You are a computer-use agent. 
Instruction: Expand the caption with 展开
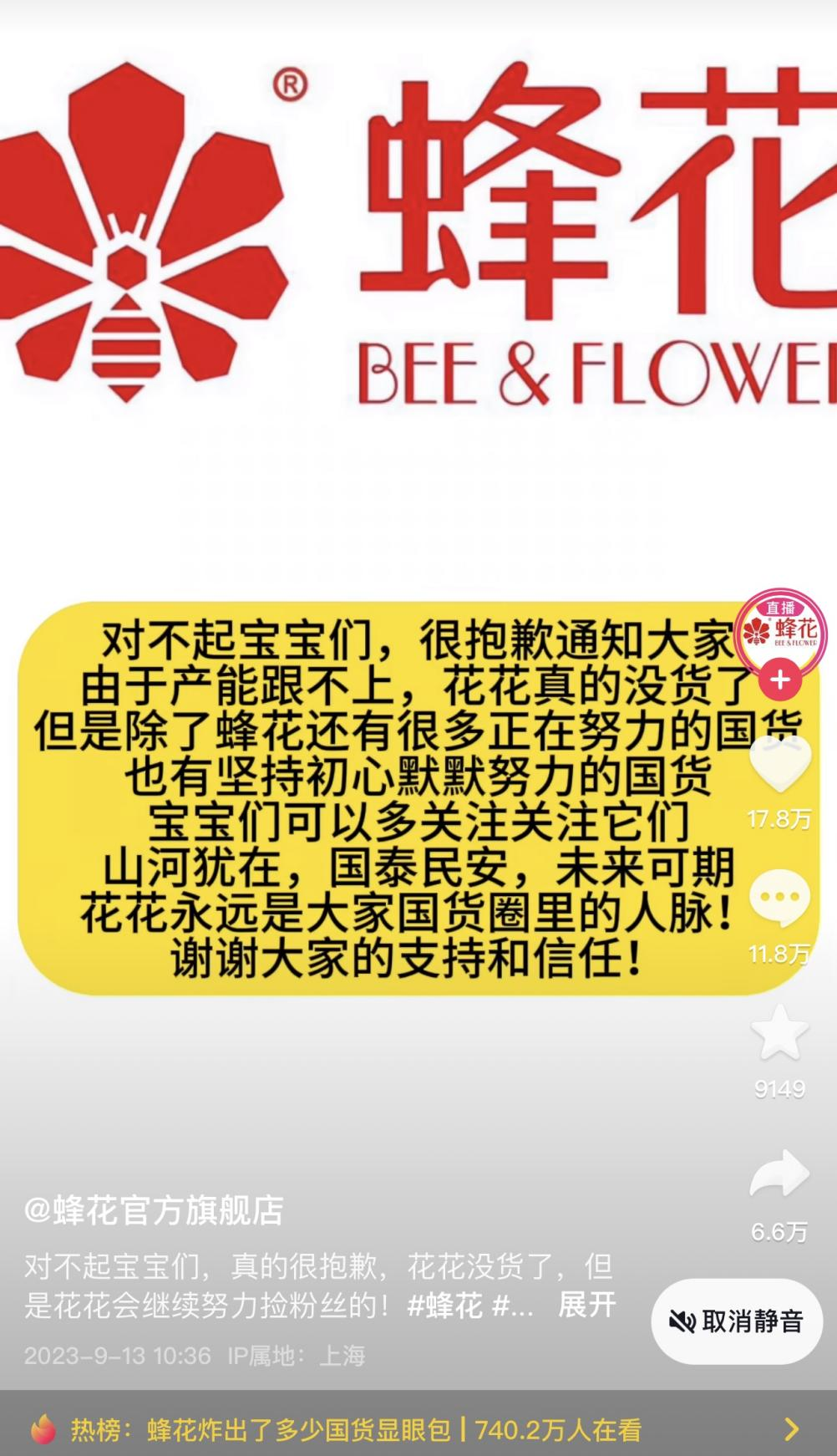(x=586, y=1305)
